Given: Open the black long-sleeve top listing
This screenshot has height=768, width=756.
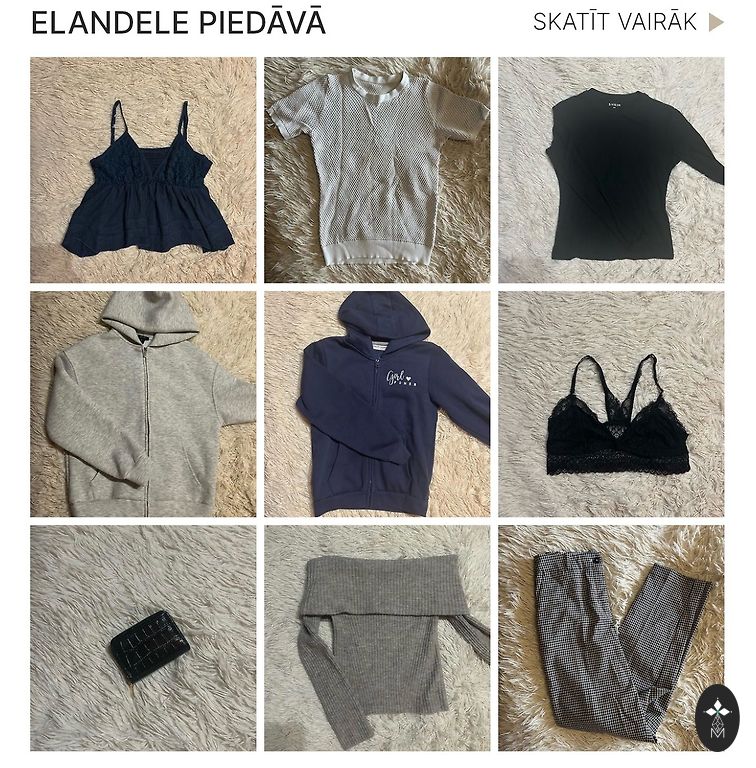Looking at the screenshot, I should [611, 170].
